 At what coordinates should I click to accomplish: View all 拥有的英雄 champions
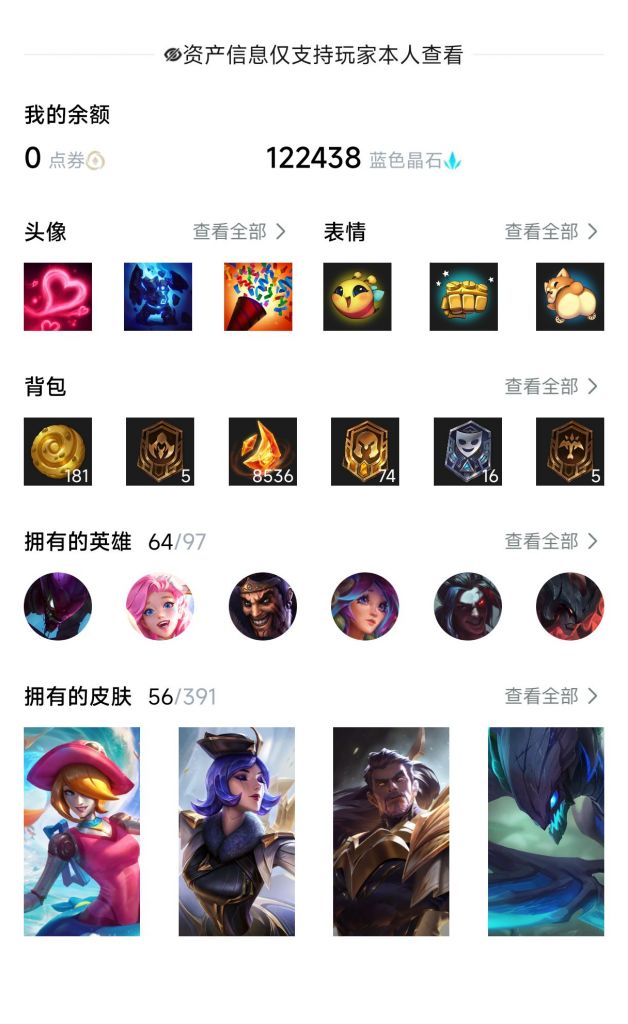point(550,541)
